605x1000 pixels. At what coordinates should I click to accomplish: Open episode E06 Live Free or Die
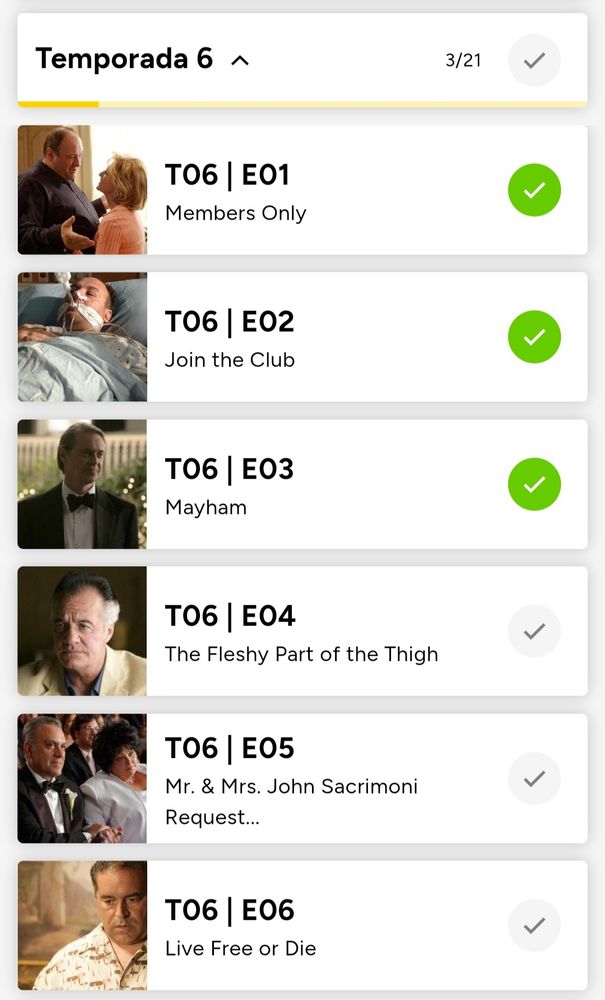pyautogui.click(x=300, y=925)
